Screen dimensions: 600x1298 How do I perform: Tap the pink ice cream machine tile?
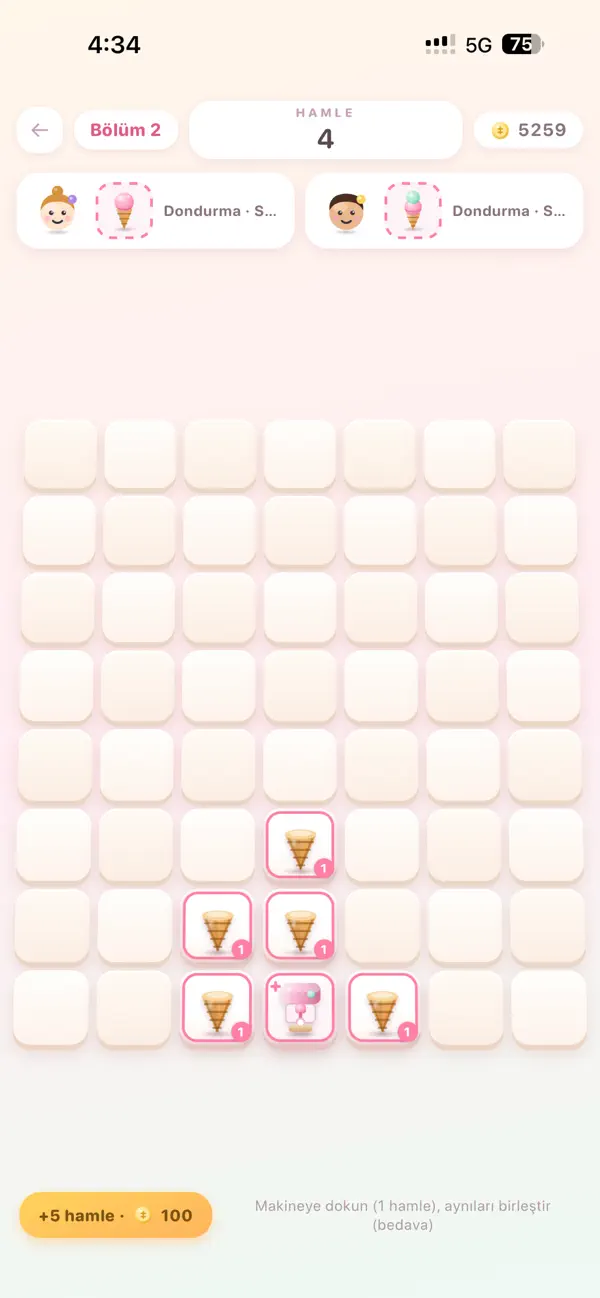(300, 1008)
